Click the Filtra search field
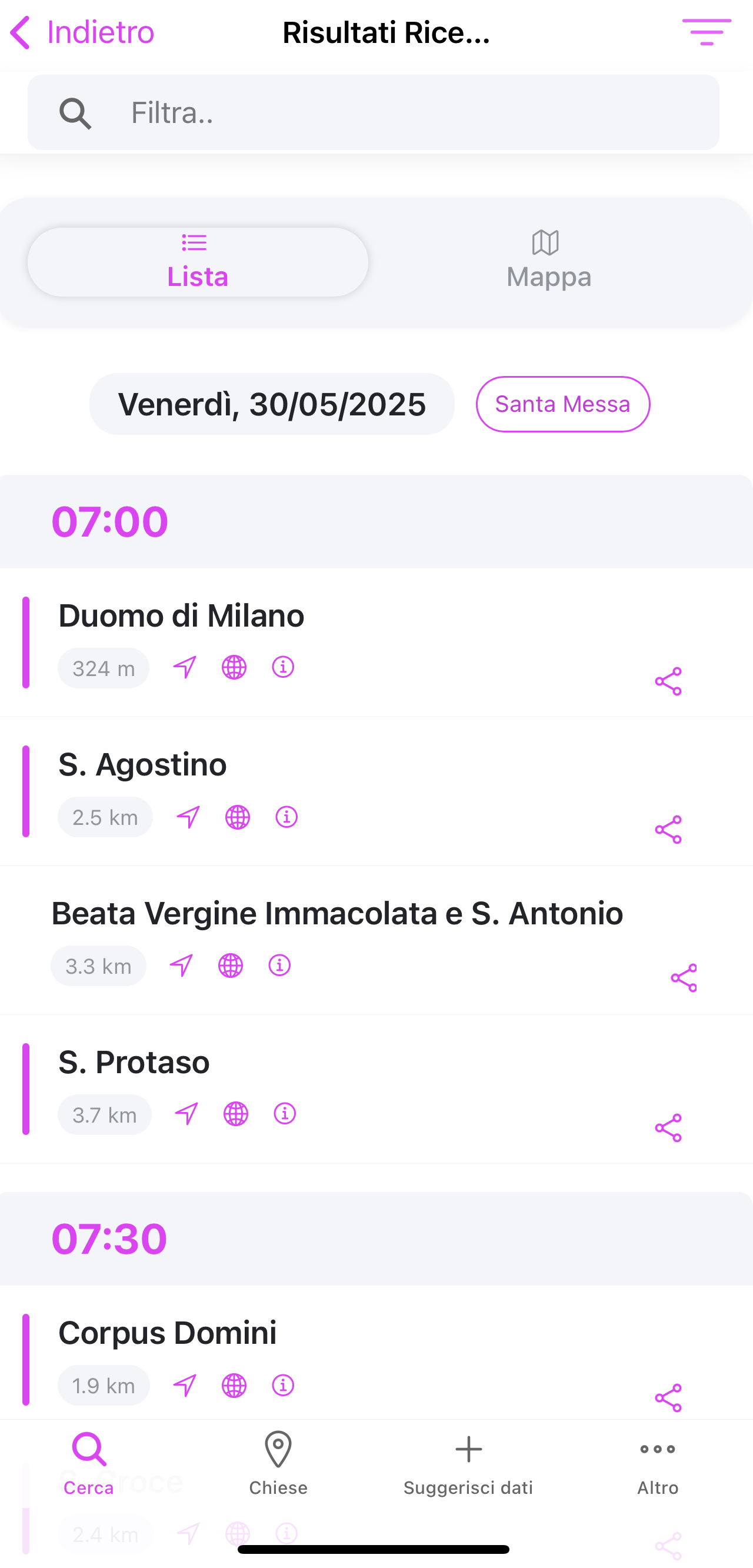The height and width of the screenshot is (1568, 753). pos(375,112)
